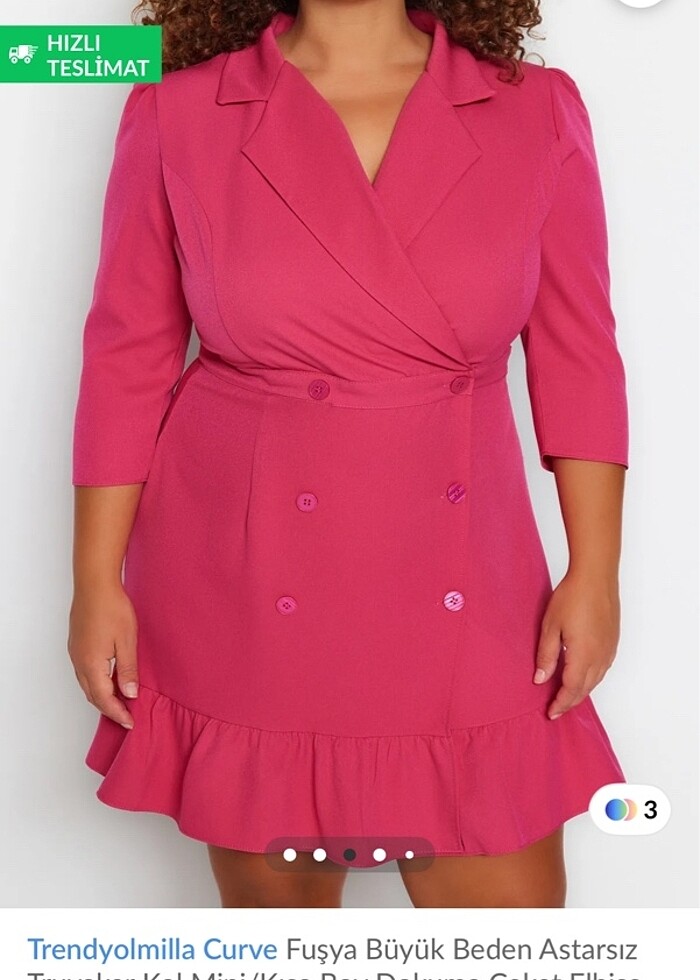The height and width of the screenshot is (980, 700).
Task: Tap the product photo to enlarge it
Action: pyautogui.click(x=350, y=450)
